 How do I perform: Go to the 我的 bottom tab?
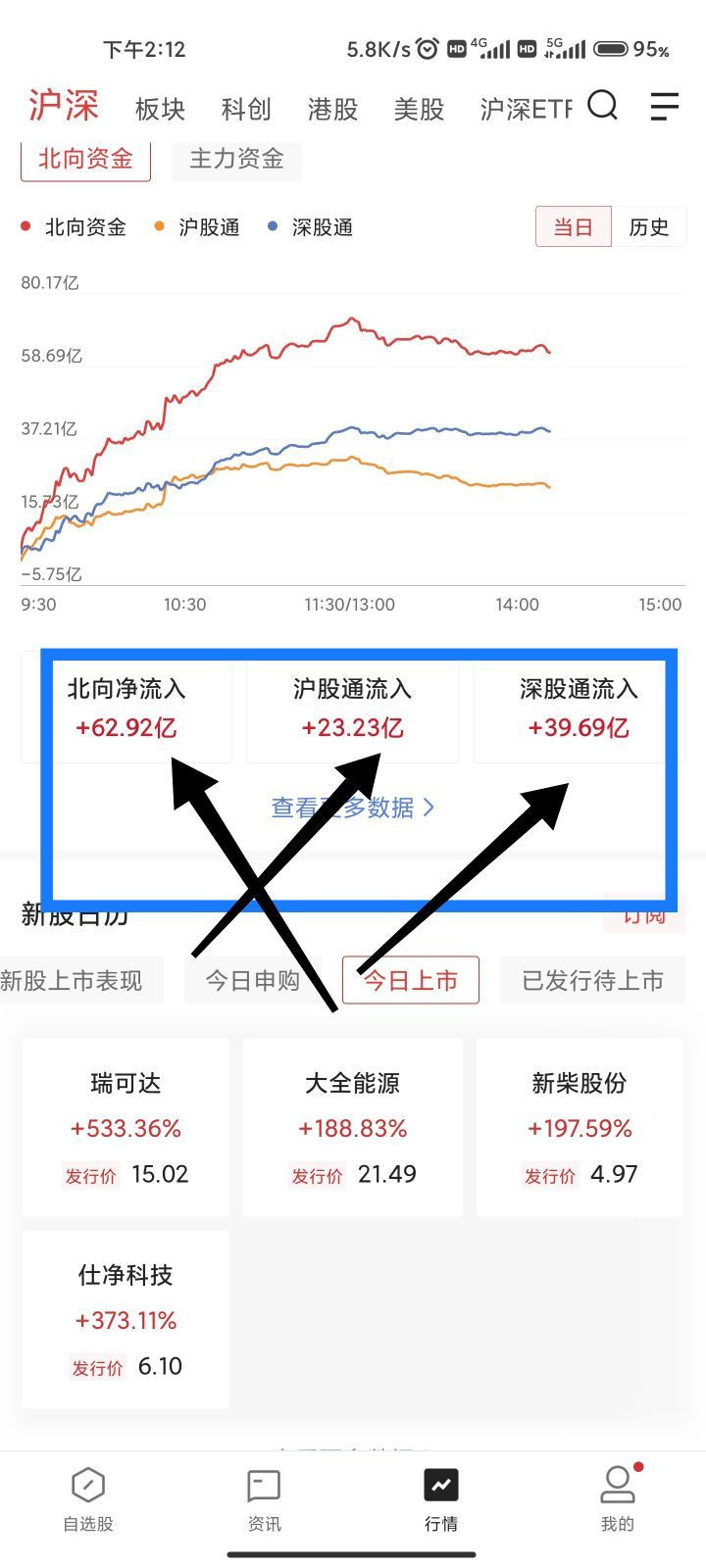click(617, 1499)
